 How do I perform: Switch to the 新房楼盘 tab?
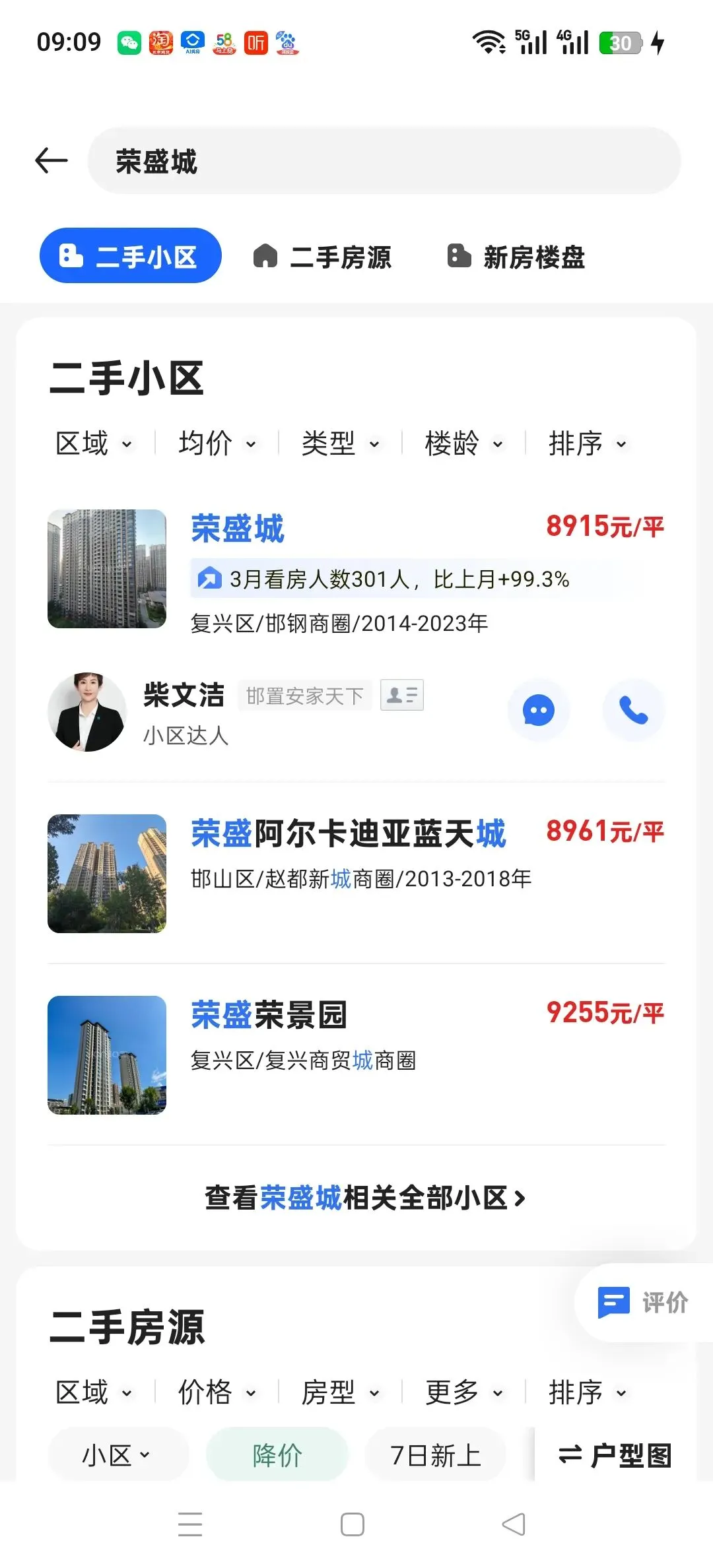click(x=516, y=257)
